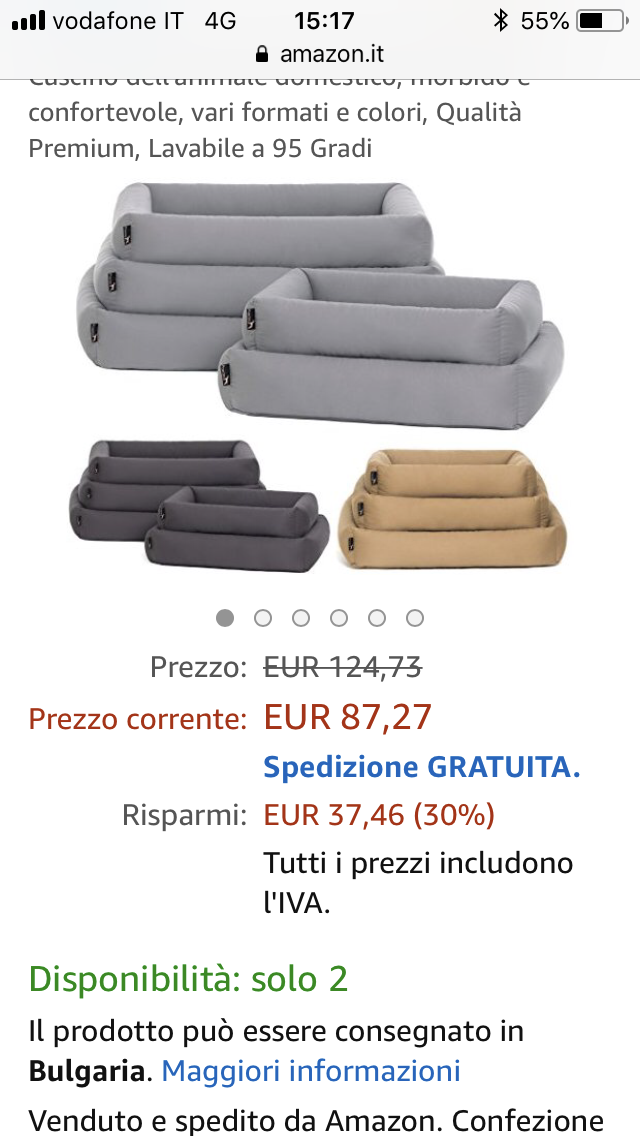The width and height of the screenshot is (640, 1136).
Task: View Spedizione GRATUITA shipping details
Action: coord(422,767)
